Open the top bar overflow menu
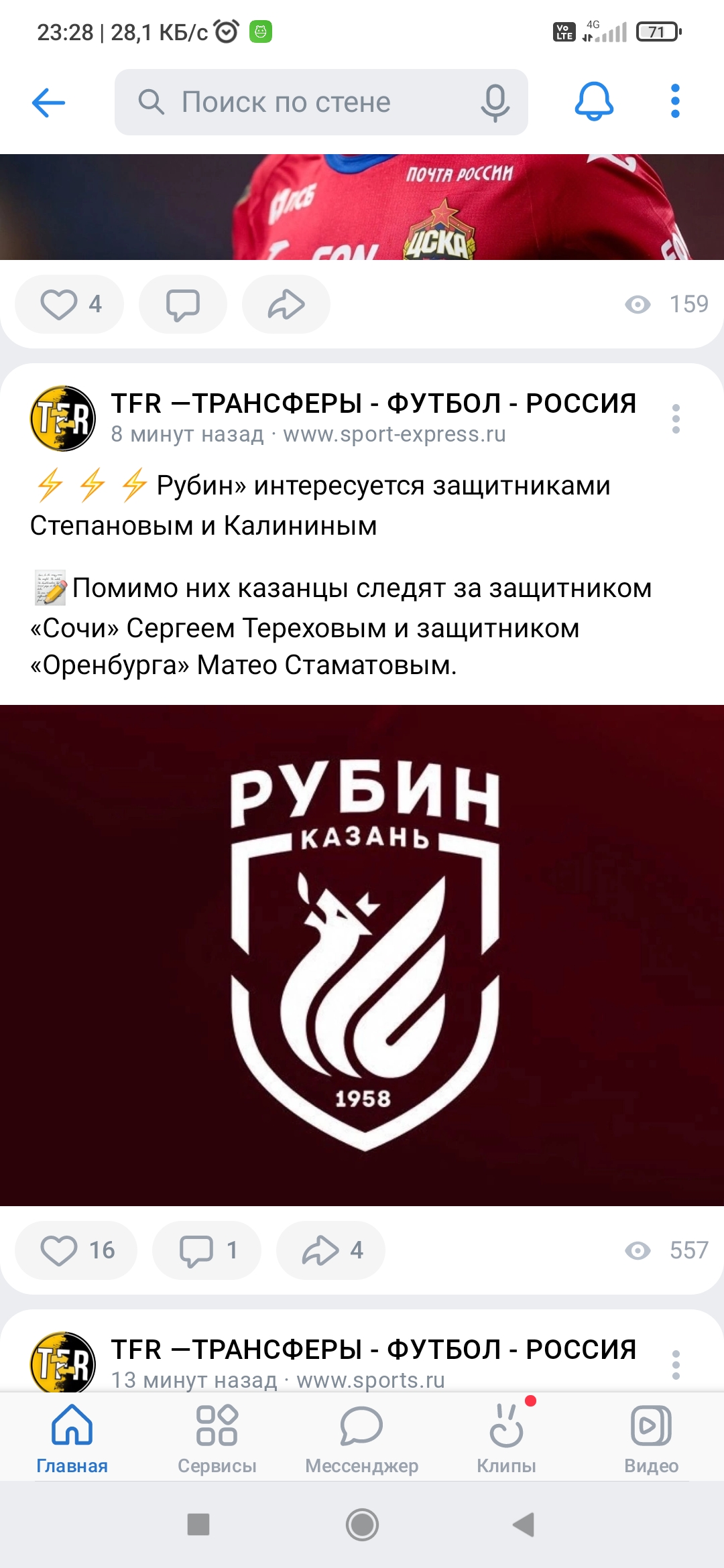The height and width of the screenshot is (1568, 724). 675,102
